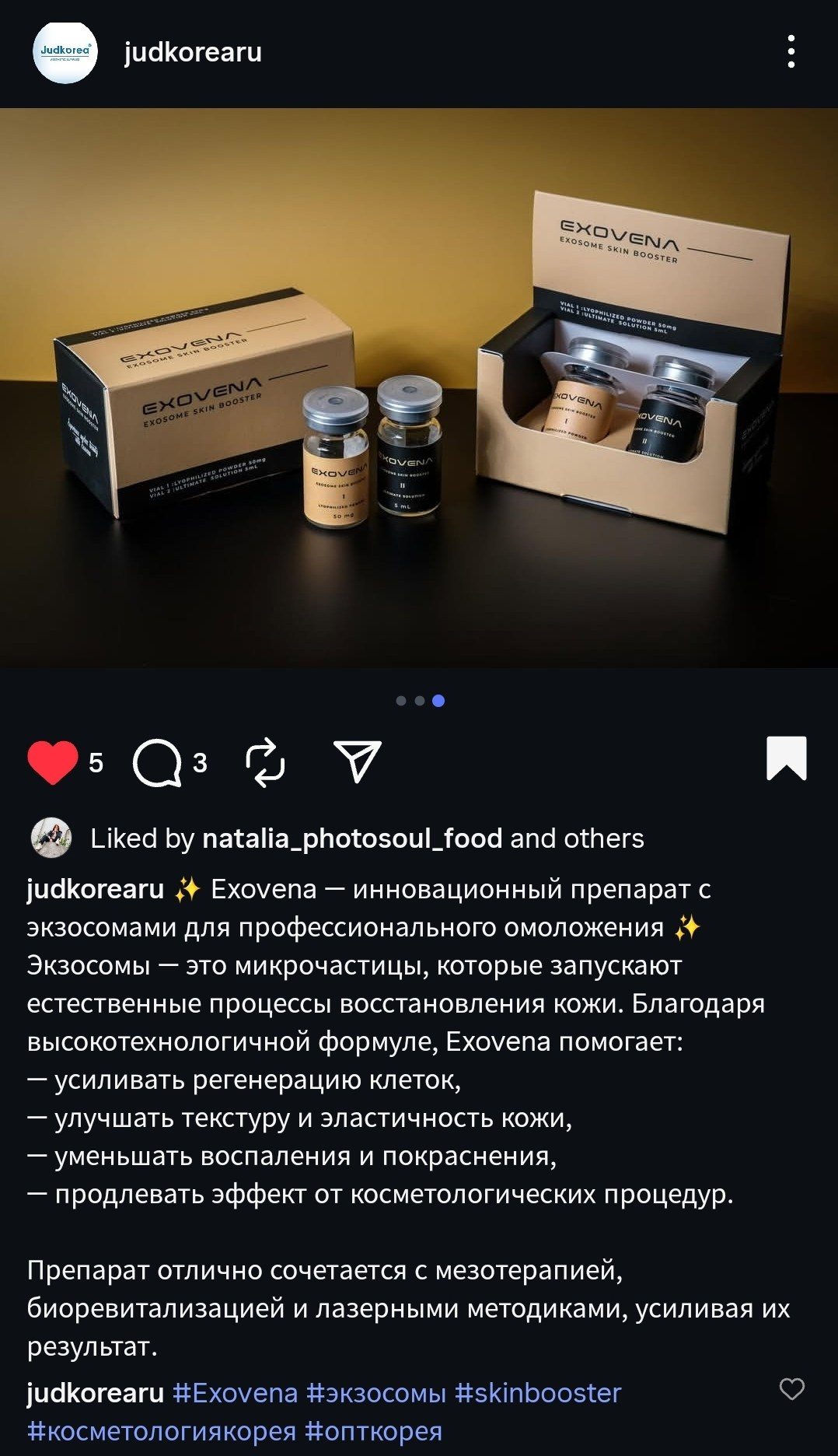Open the #опткорея hashtag
Viewport: 838px width, 1456px height.
point(374,1431)
